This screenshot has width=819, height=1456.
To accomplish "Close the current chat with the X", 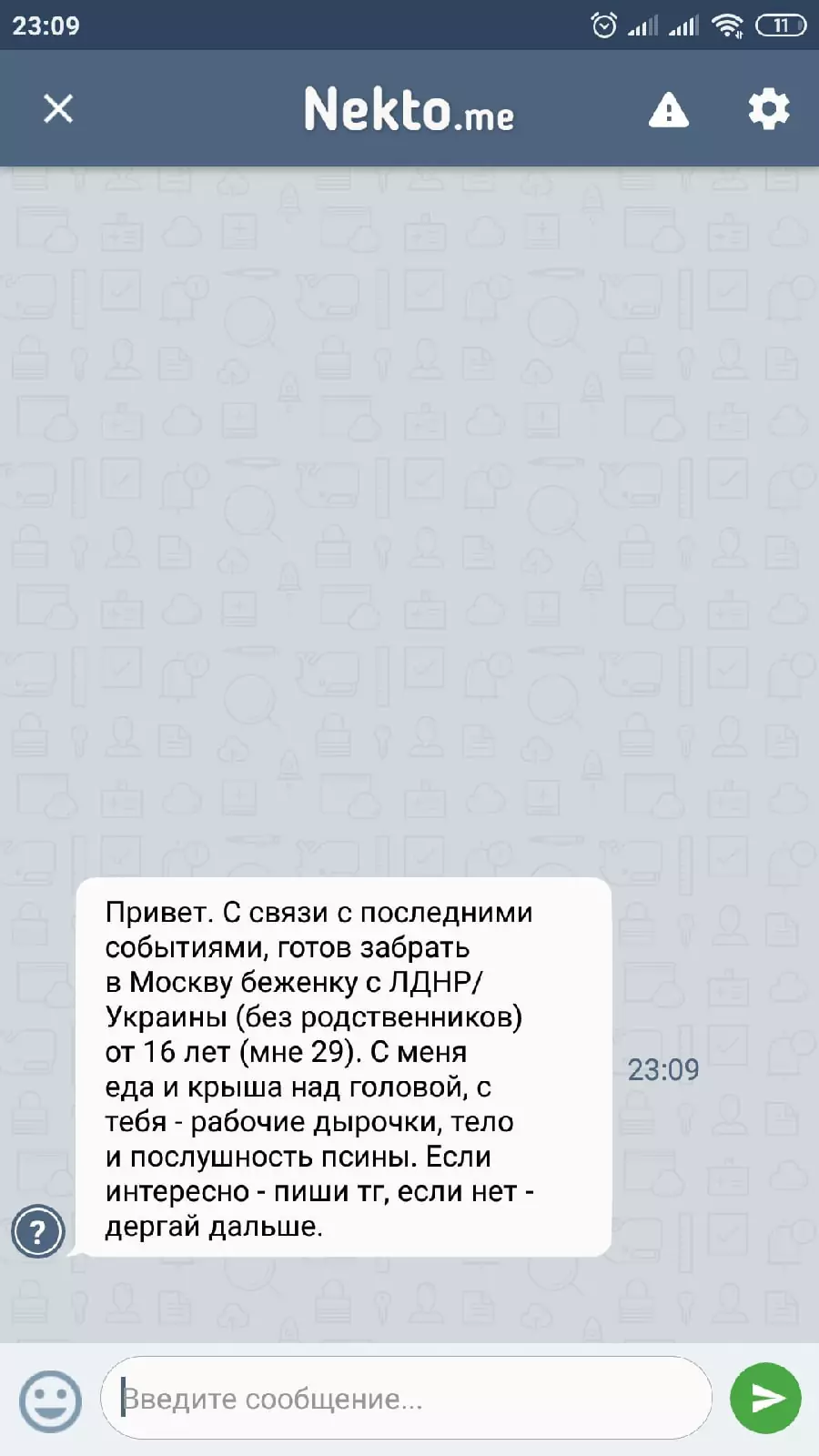I will tap(58, 109).
